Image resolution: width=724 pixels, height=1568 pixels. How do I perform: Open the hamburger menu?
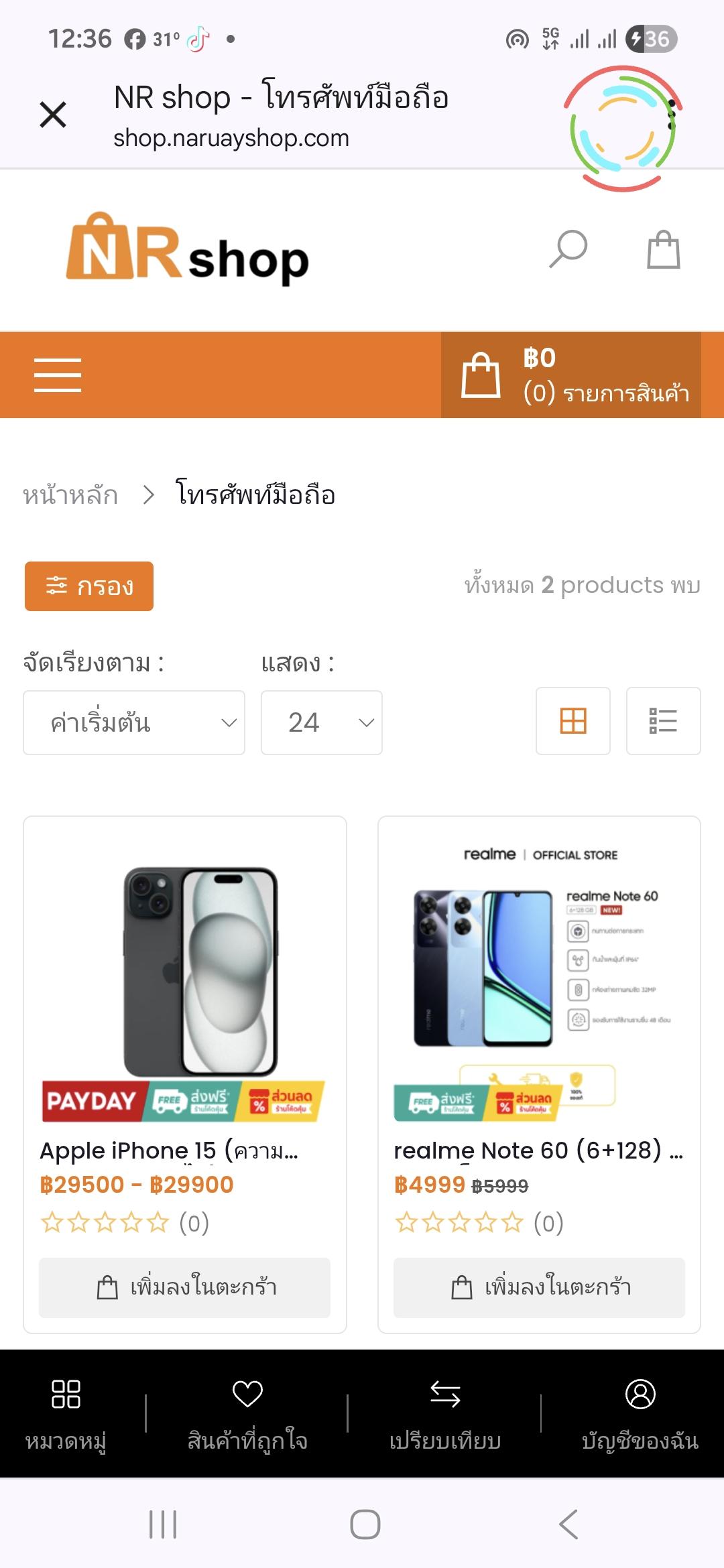[58, 375]
